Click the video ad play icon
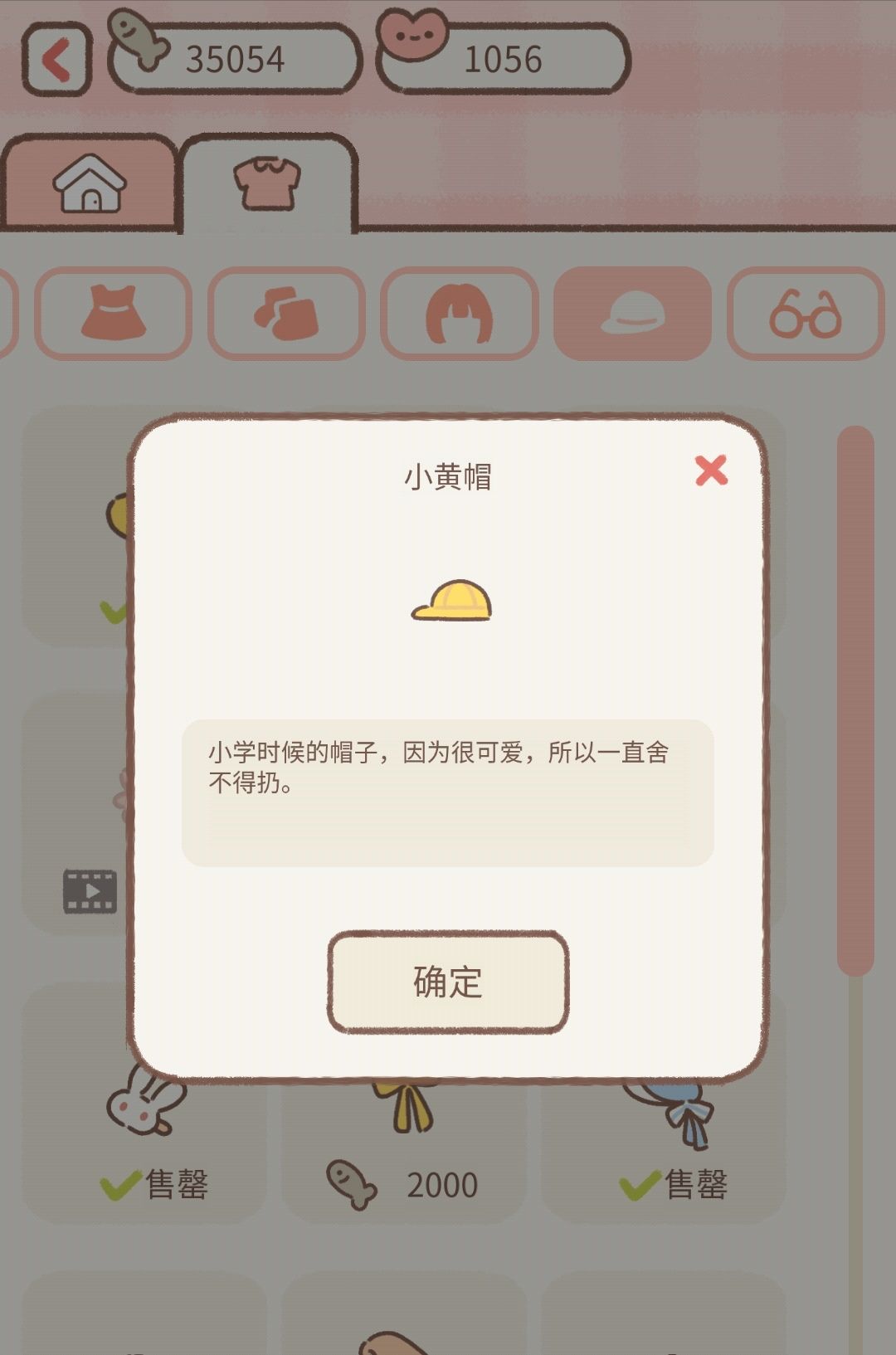The height and width of the screenshot is (1355, 896). point(91,891)
